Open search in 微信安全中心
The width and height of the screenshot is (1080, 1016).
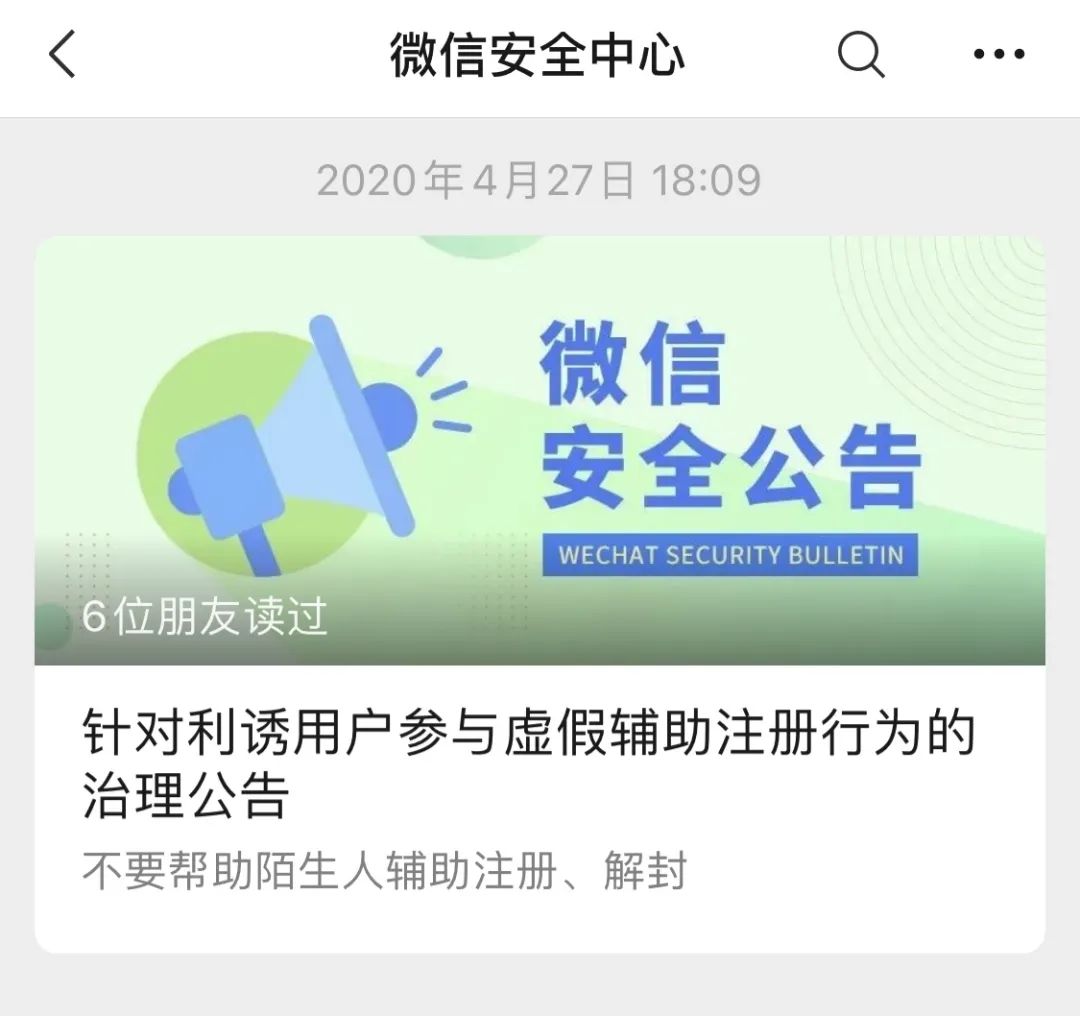point(860,55)
